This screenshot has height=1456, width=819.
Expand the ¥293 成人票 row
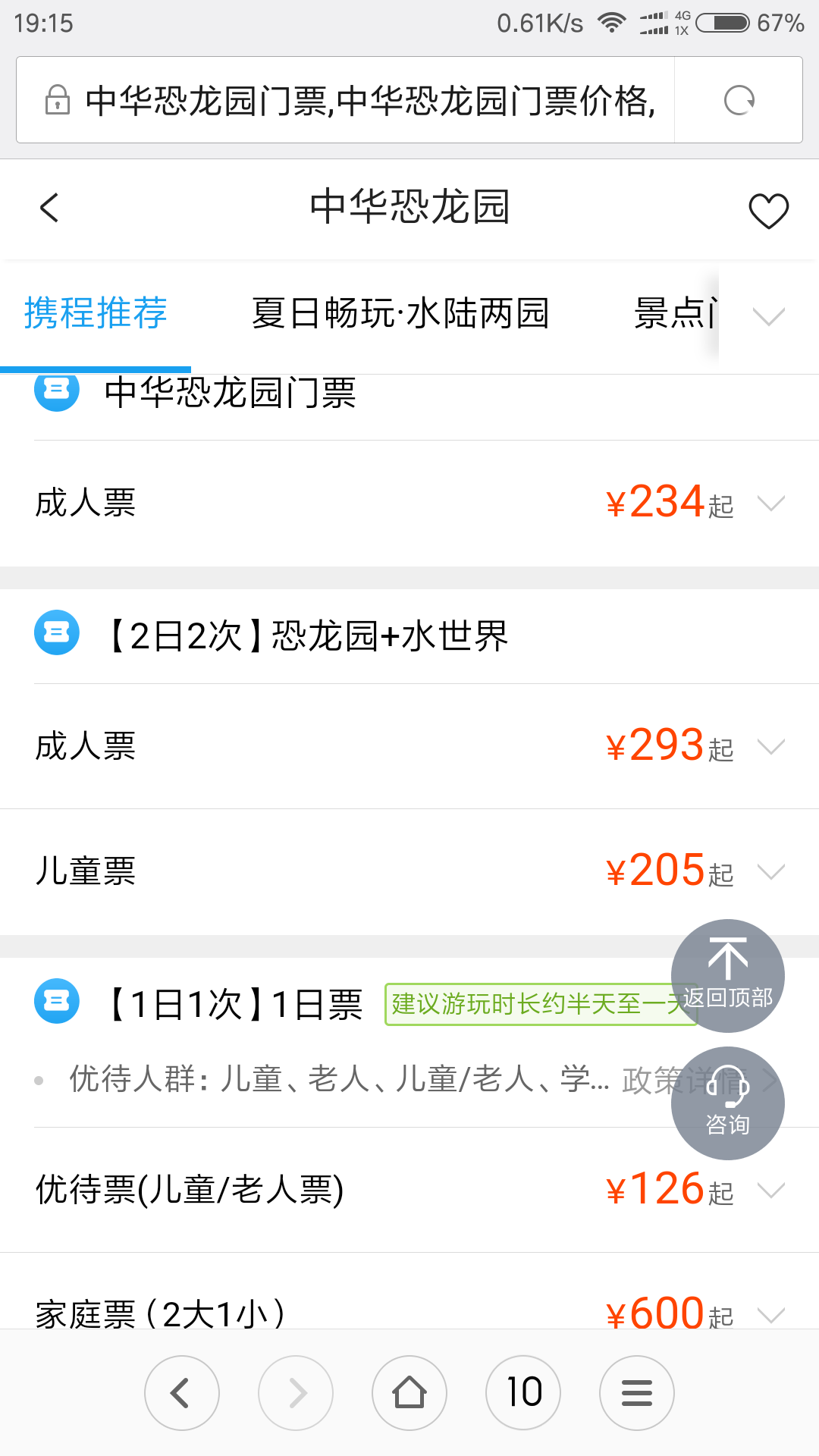(409, 747)
